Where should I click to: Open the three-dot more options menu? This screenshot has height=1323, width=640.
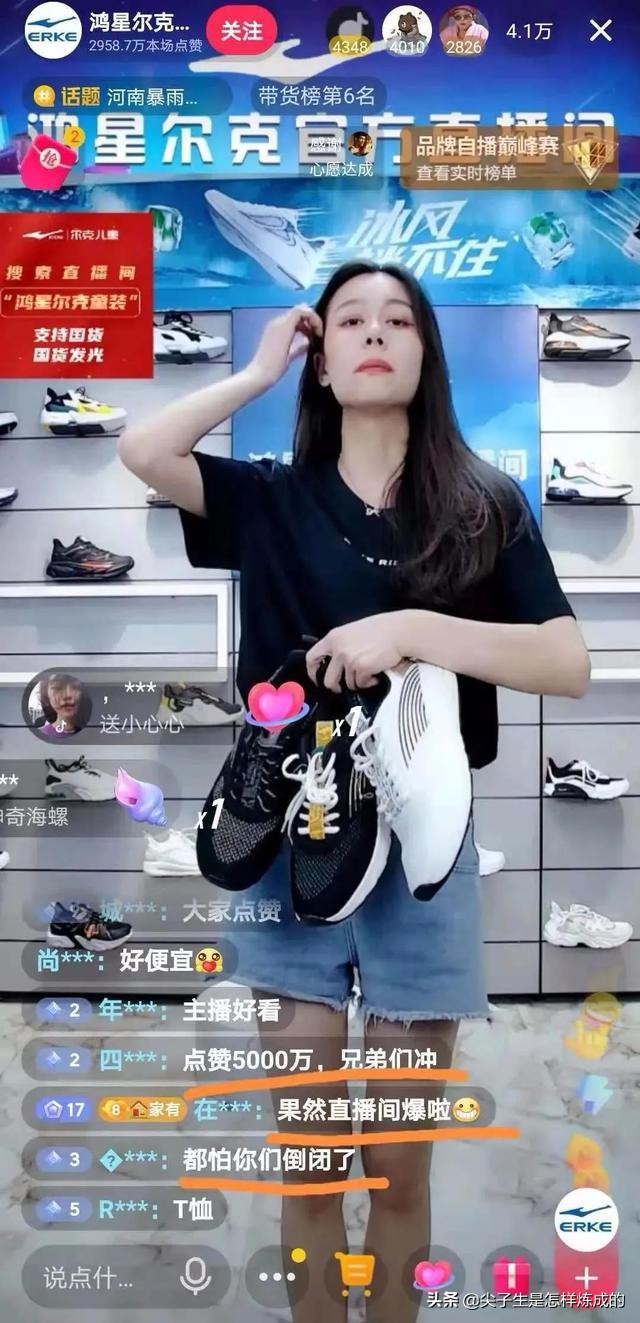[x=276, y=1277]
